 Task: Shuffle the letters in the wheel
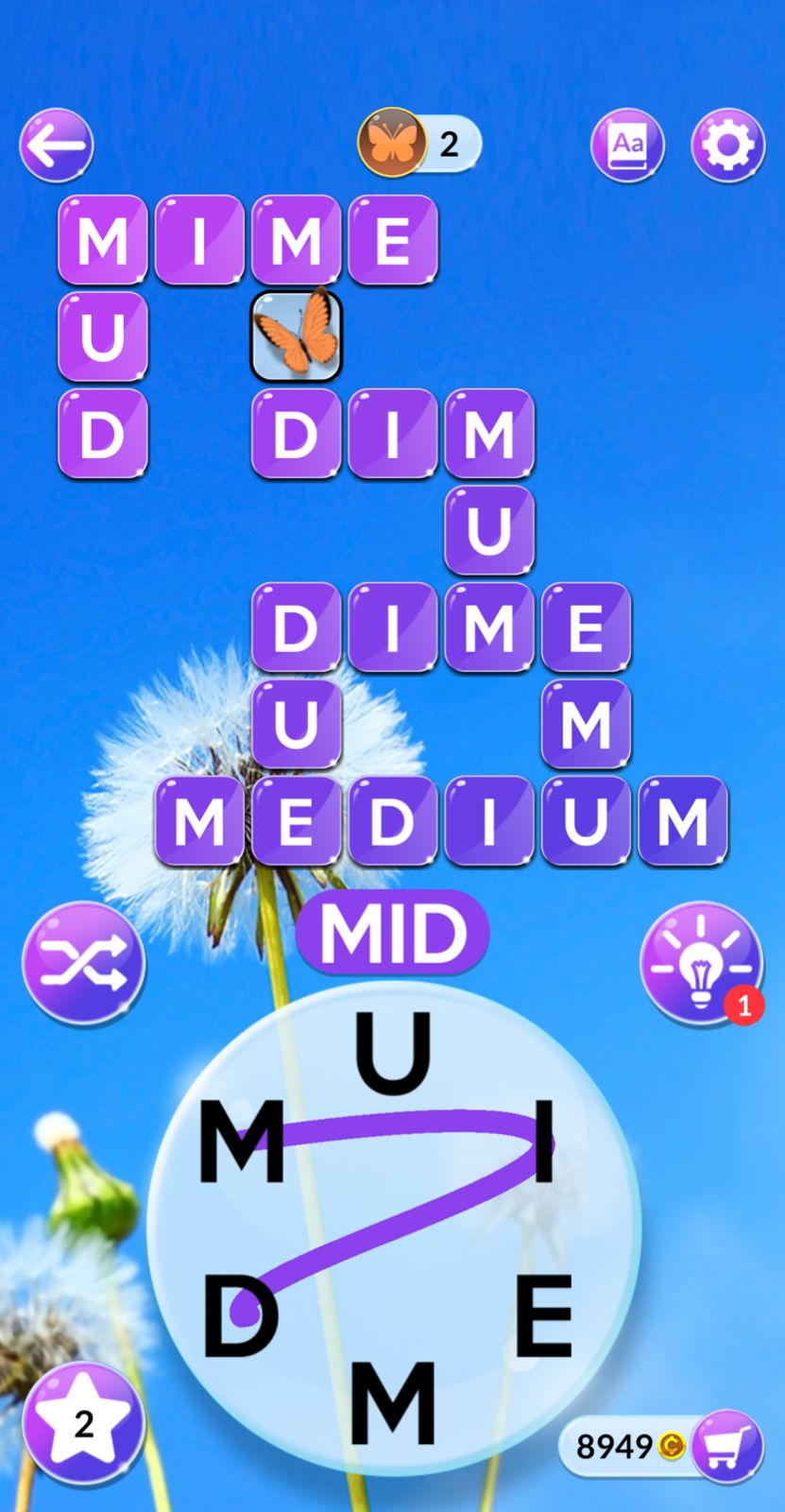[83, 960]
